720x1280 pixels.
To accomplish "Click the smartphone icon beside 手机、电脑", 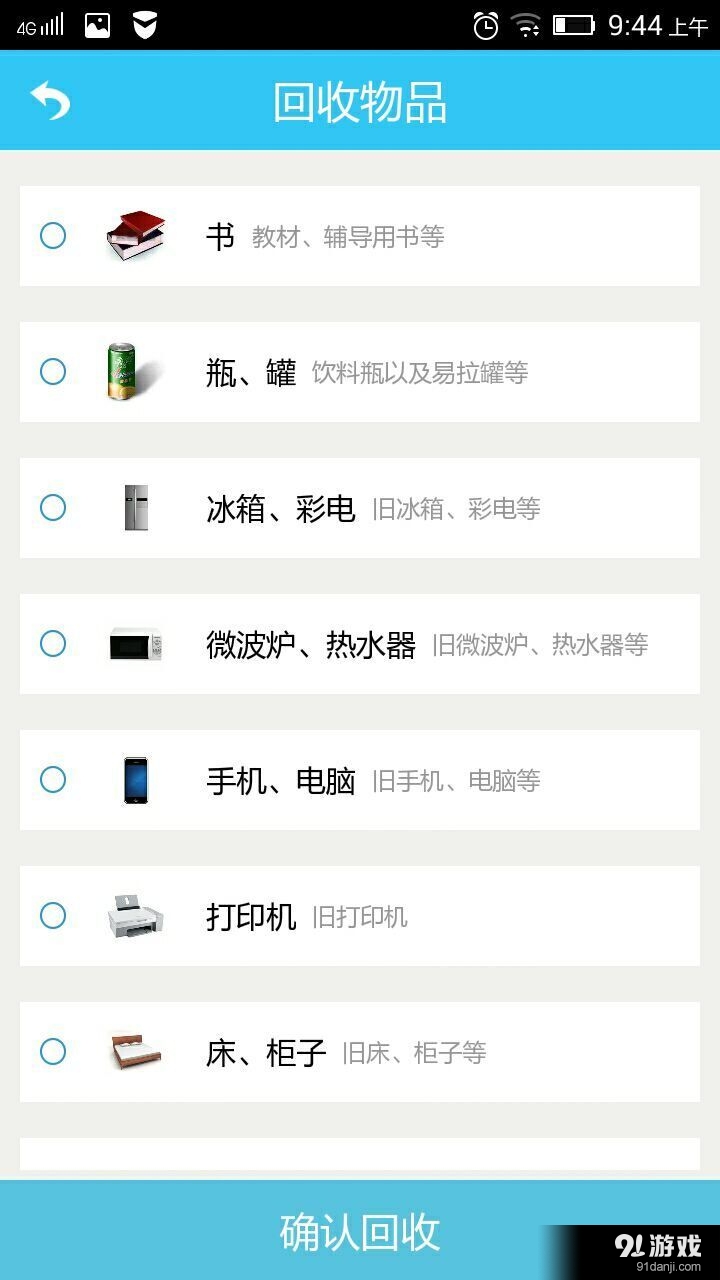I will coord(136,780).
